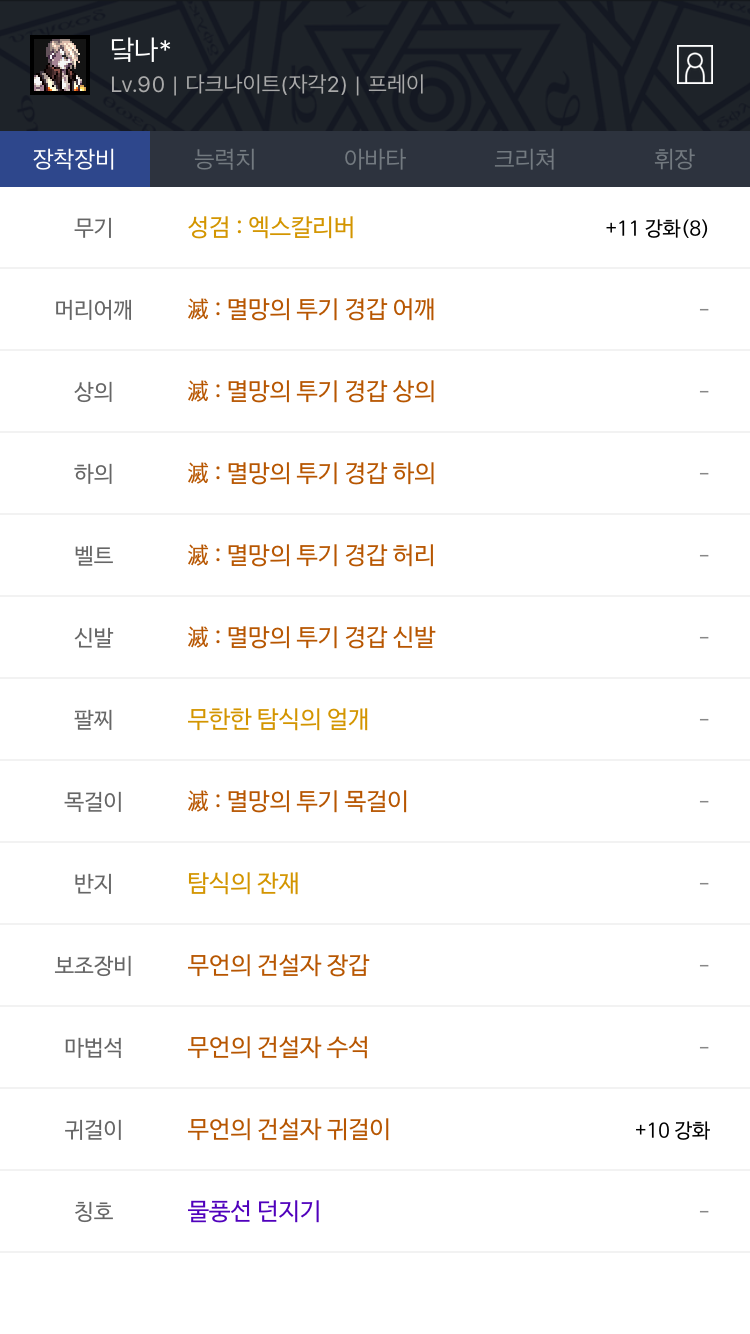
Task: View 滅 : 멸망의 투기 목걸이
Action: pos(298,801)
